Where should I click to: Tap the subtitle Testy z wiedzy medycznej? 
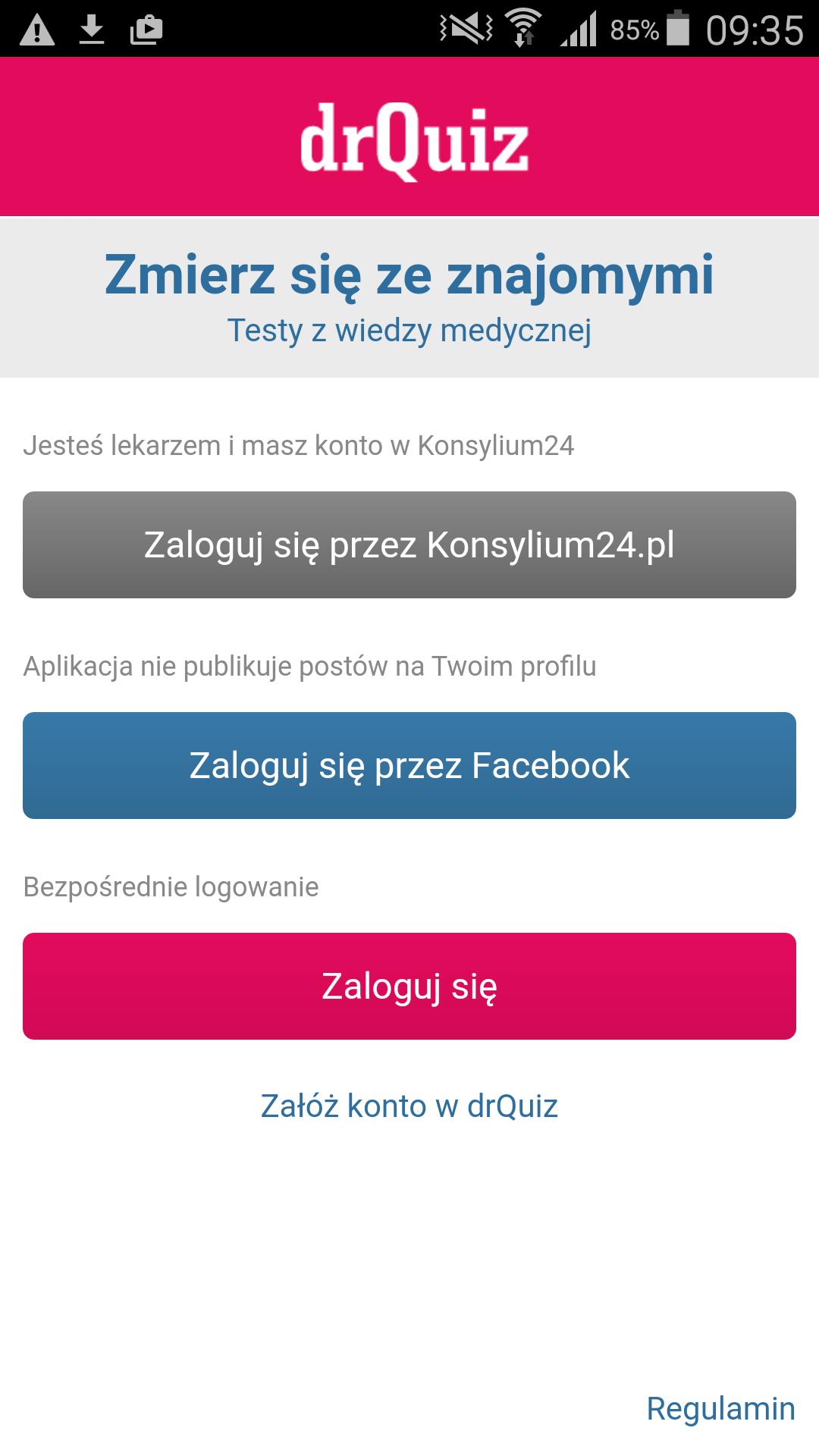click(409, 330)
